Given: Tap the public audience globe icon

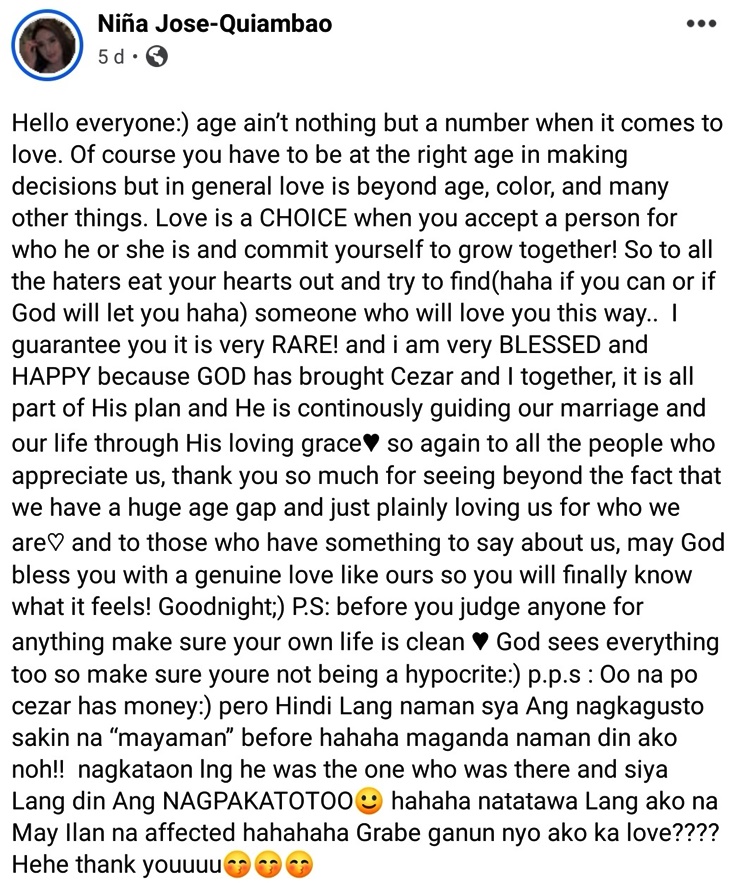Looking at the screenshot, I should coord(157,58).
